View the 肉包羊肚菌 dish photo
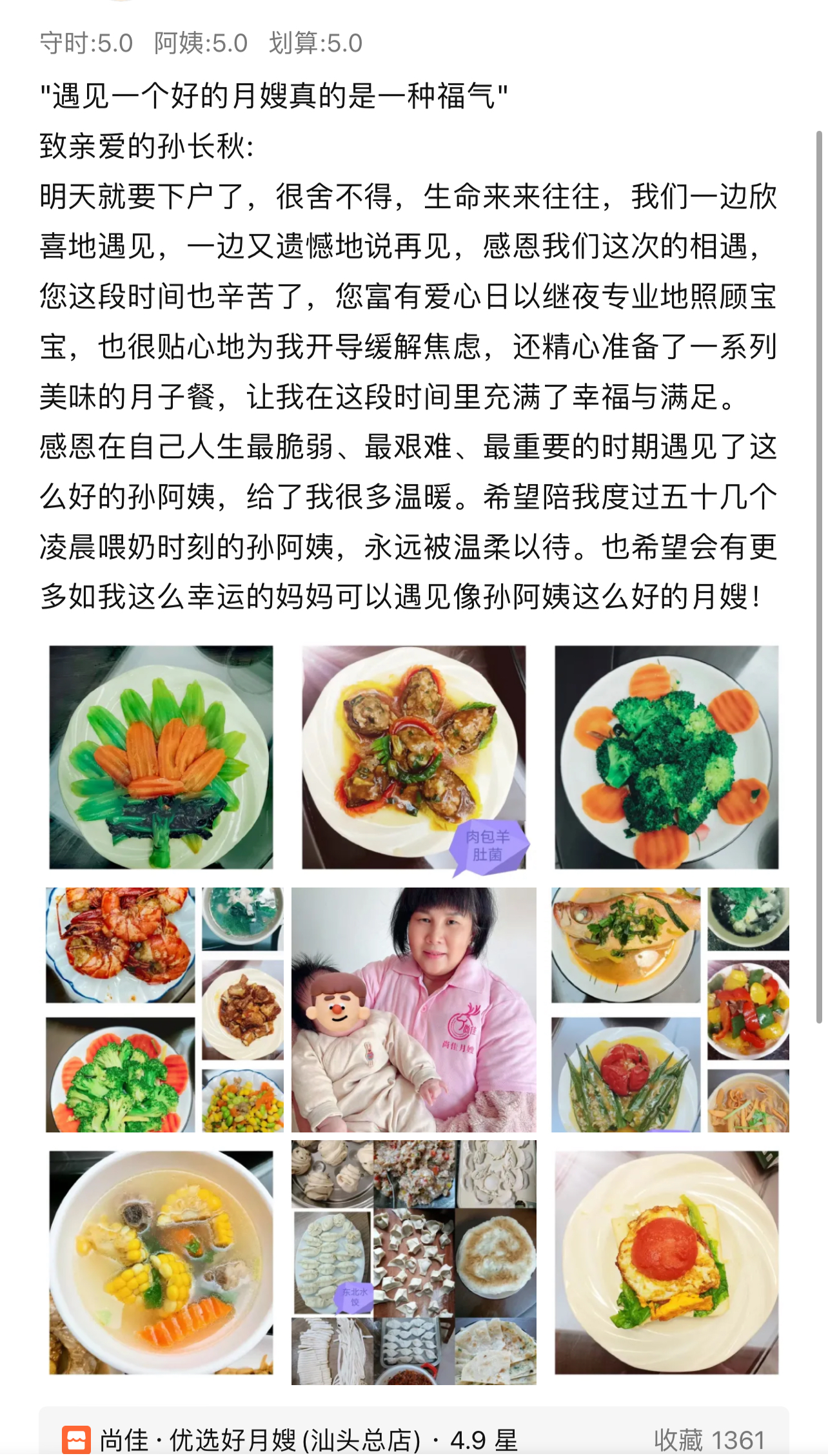Screen dimensions: 828x1456 (x=413, y=757)
